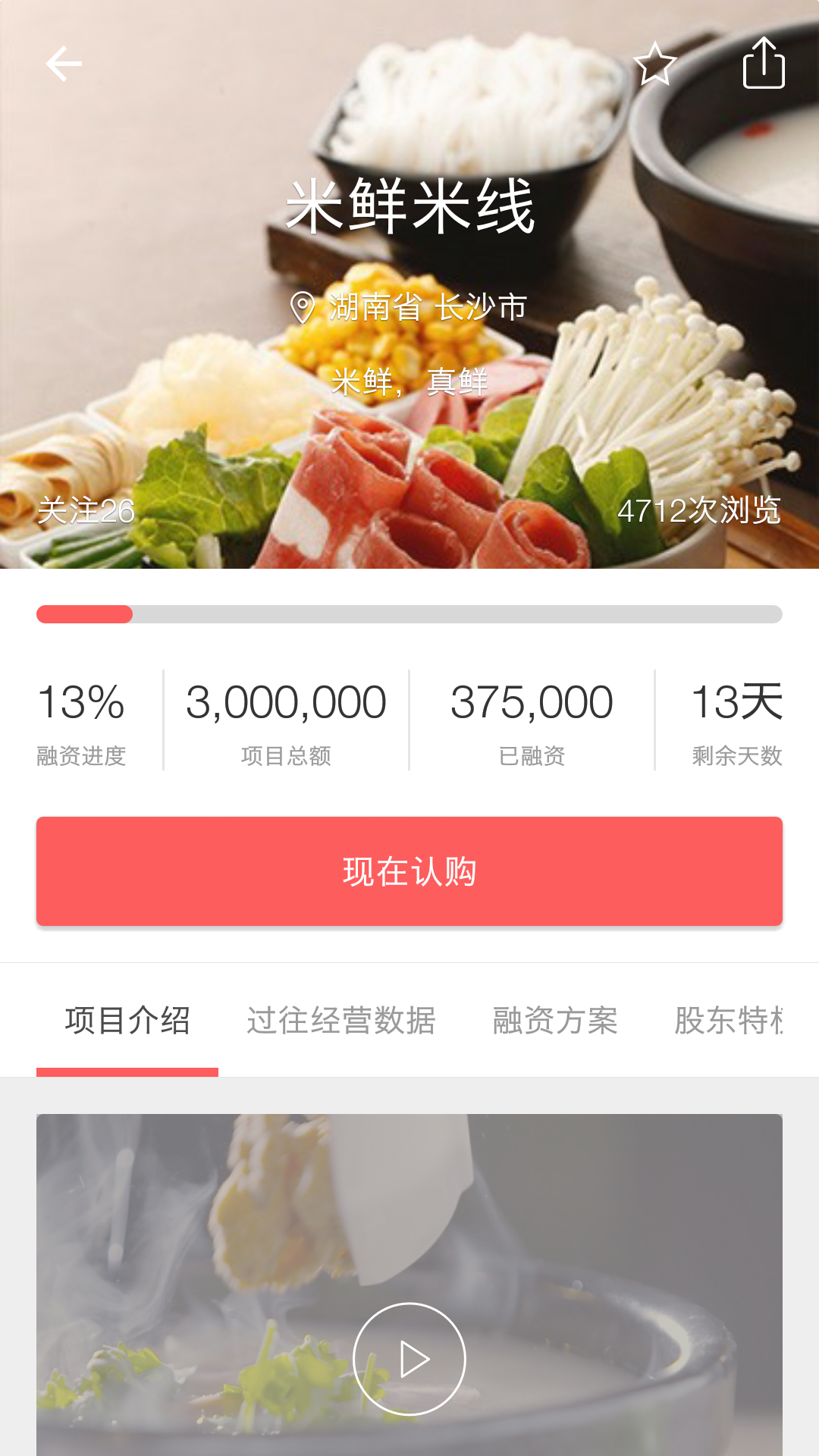Tap the star to favorite this project
The image size is (819, 1456).
pos(654,67)
